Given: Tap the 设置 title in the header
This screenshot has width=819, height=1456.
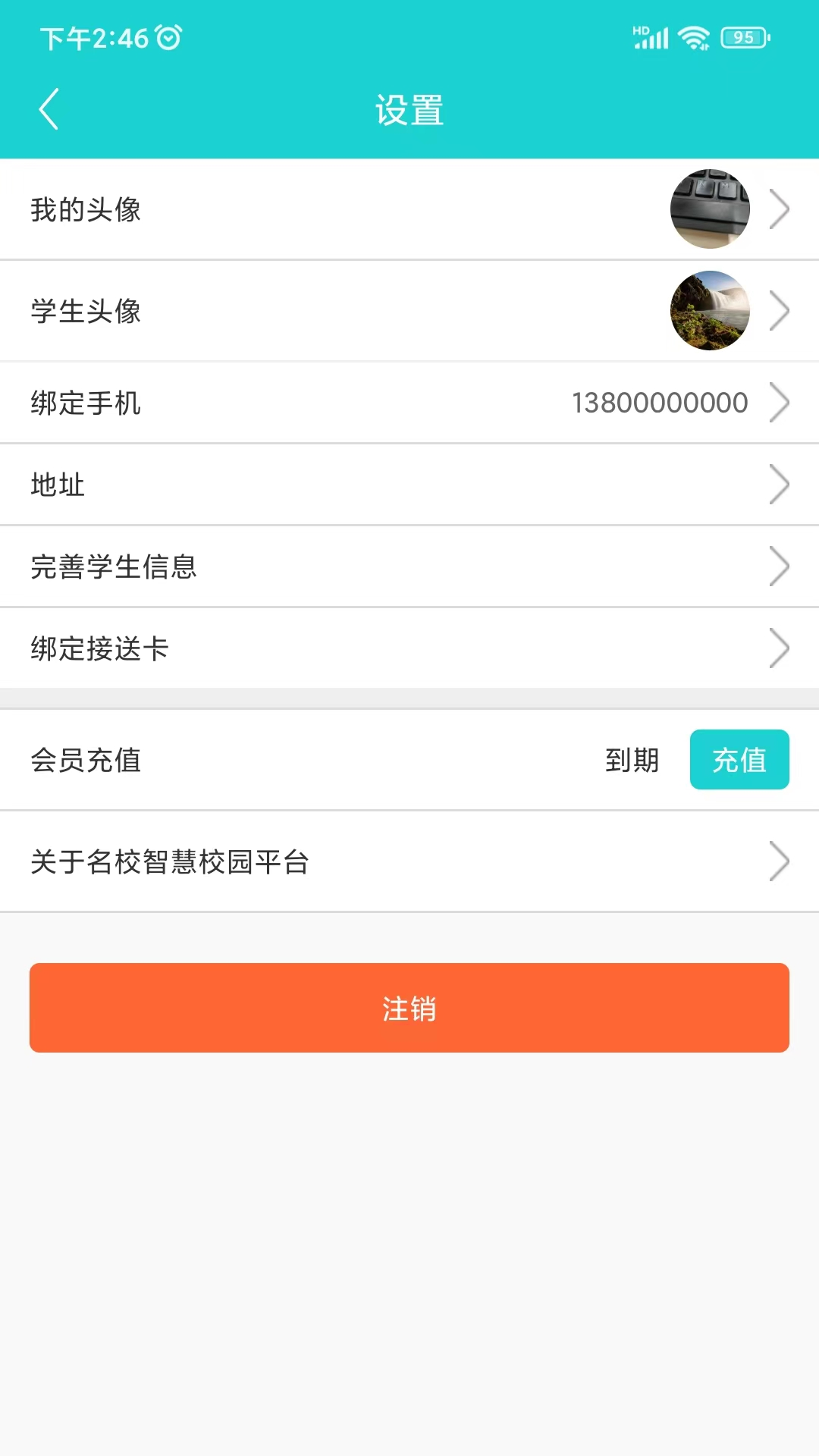Looking at the screenshot, I should 409,110.
